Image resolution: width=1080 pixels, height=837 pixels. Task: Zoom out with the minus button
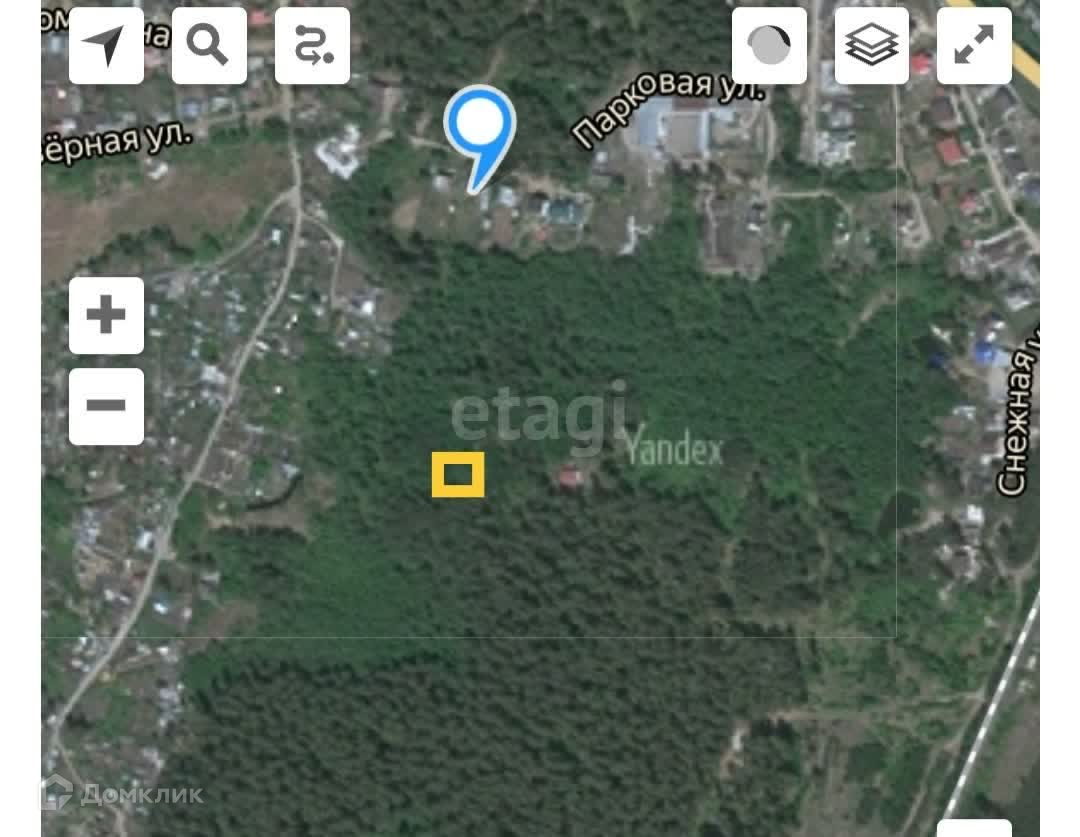[106, 406]
